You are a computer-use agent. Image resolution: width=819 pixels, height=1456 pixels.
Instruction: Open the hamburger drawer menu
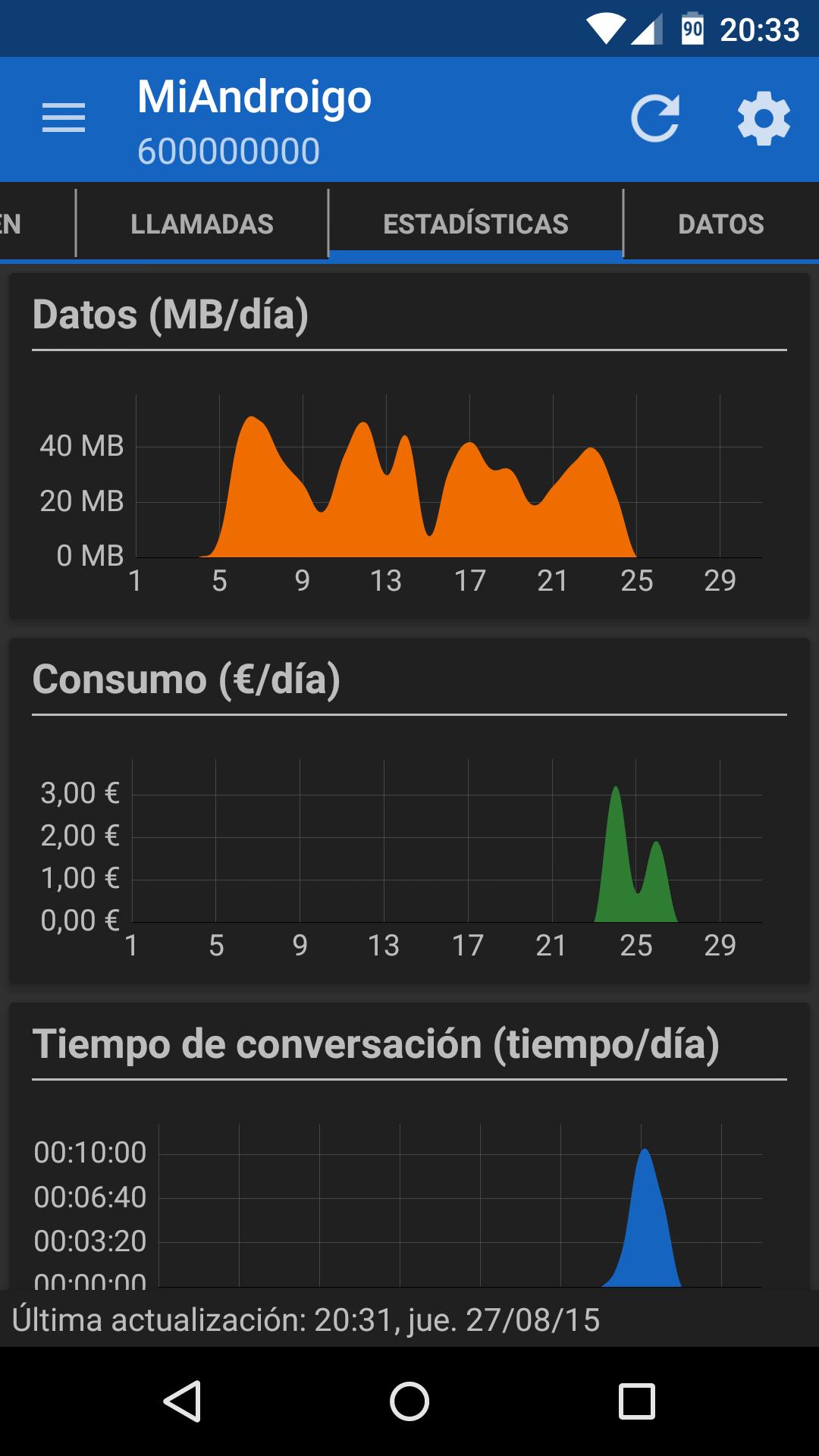(64, 118)
